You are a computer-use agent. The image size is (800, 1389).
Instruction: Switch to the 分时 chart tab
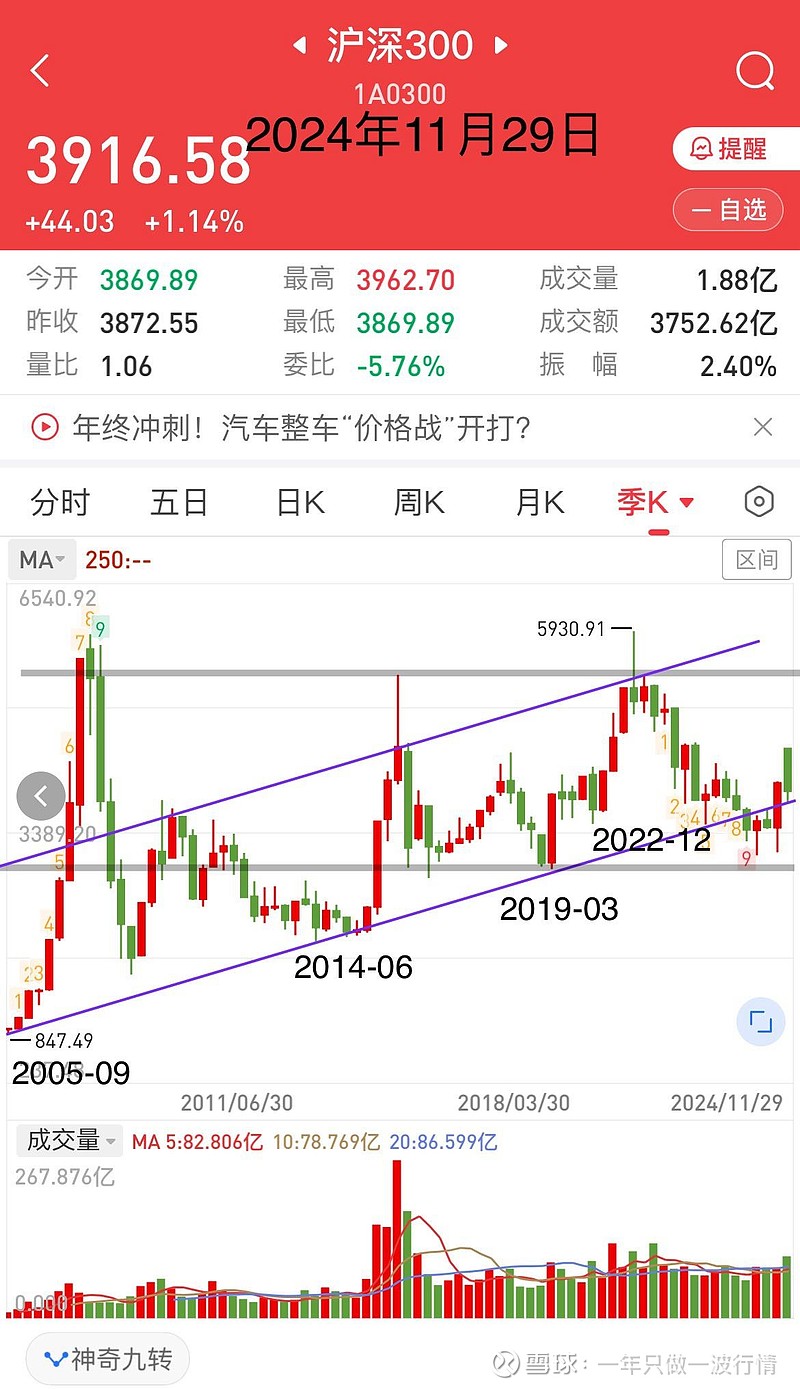tap(60, 502)
